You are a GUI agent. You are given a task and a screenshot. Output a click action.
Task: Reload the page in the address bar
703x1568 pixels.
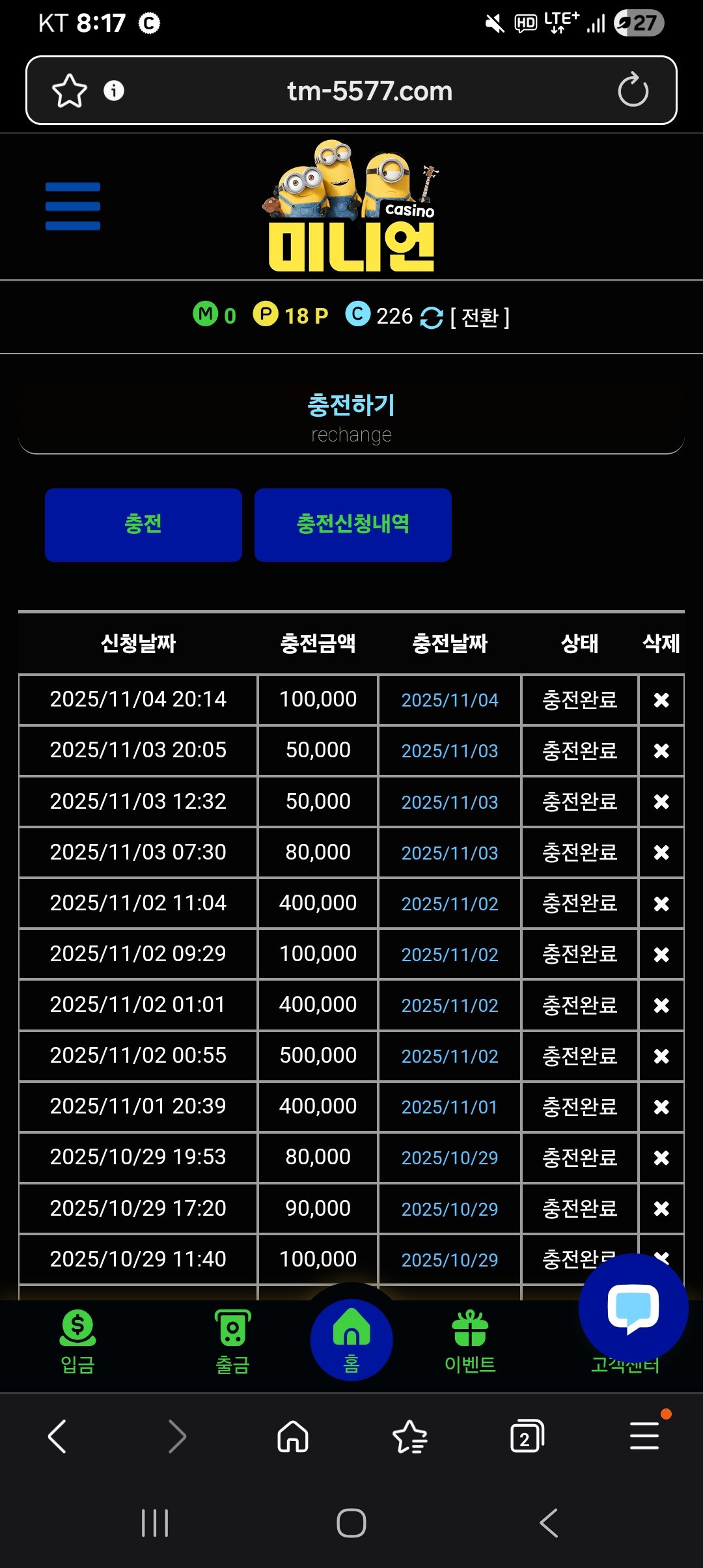tap(633, 91)
